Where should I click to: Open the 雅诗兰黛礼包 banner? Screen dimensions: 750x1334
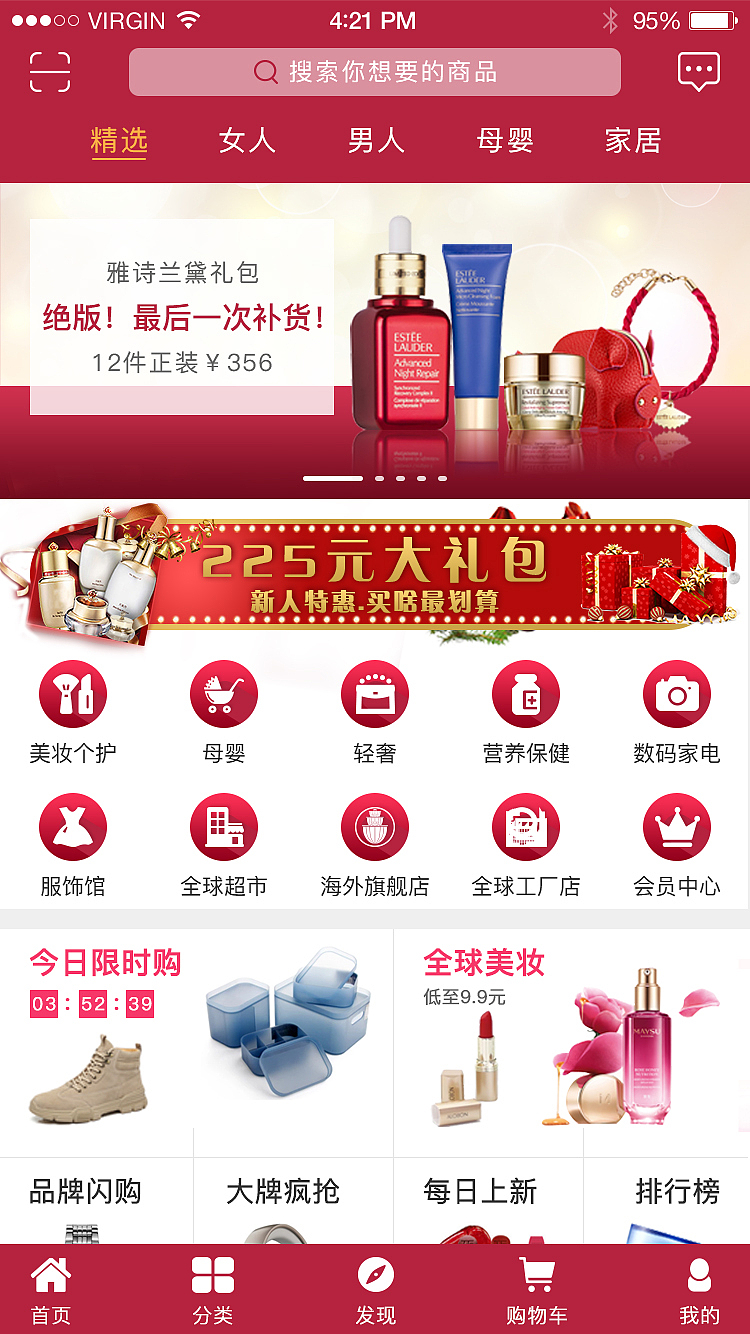pos(375,340)
